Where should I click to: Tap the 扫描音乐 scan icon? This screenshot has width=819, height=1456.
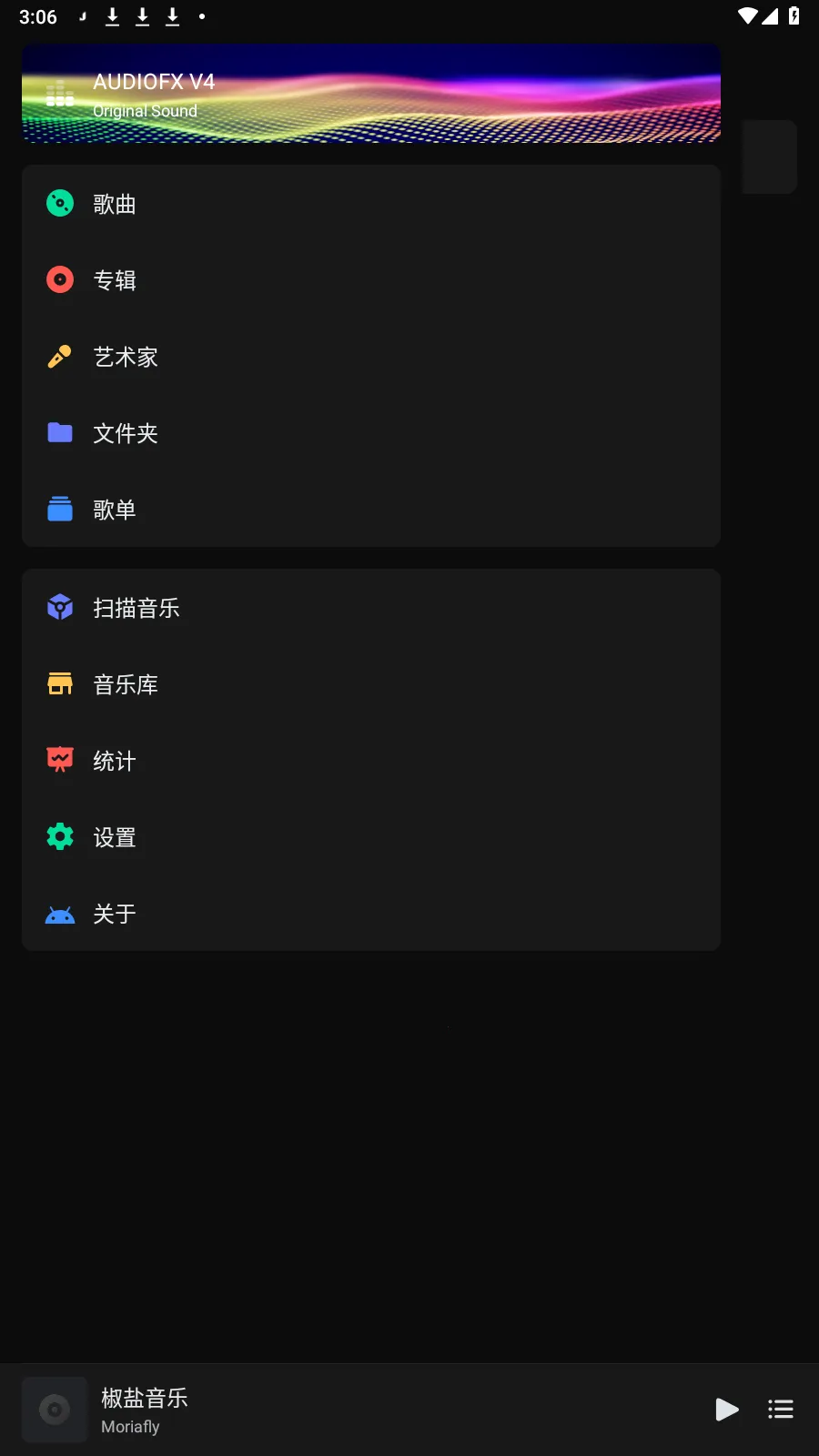pos(59,607)
